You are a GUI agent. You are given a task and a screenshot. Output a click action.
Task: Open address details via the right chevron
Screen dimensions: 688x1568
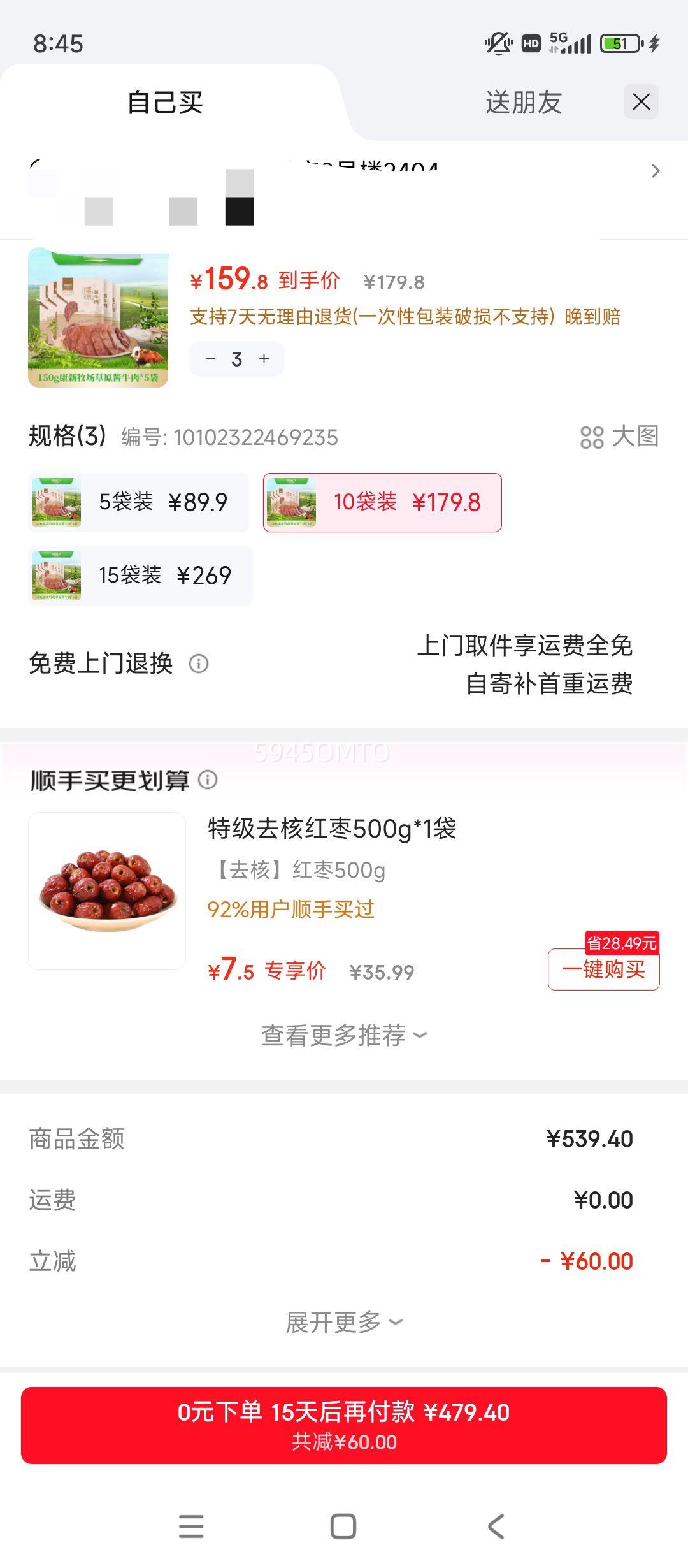[656, 171]
